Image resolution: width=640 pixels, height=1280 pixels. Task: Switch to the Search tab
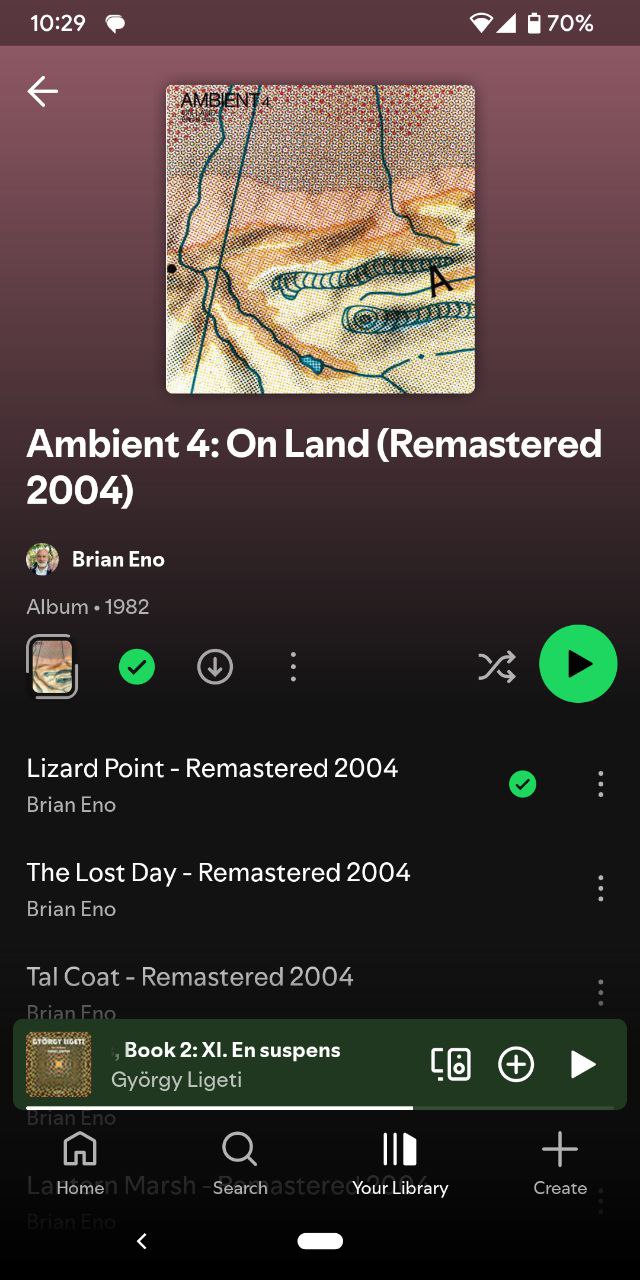click(240, 1163)
